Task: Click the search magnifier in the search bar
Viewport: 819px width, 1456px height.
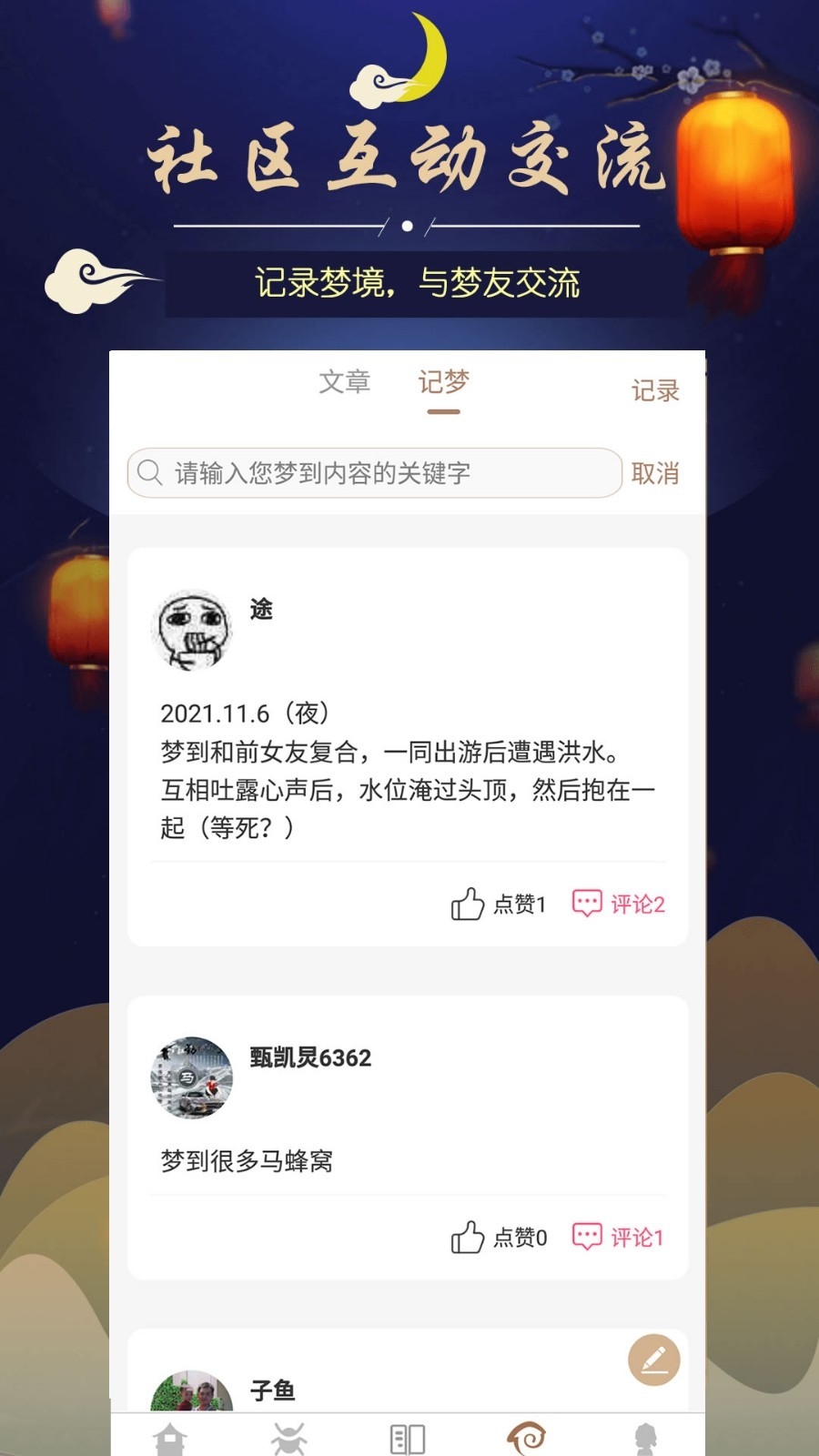Action: (151, 472)
